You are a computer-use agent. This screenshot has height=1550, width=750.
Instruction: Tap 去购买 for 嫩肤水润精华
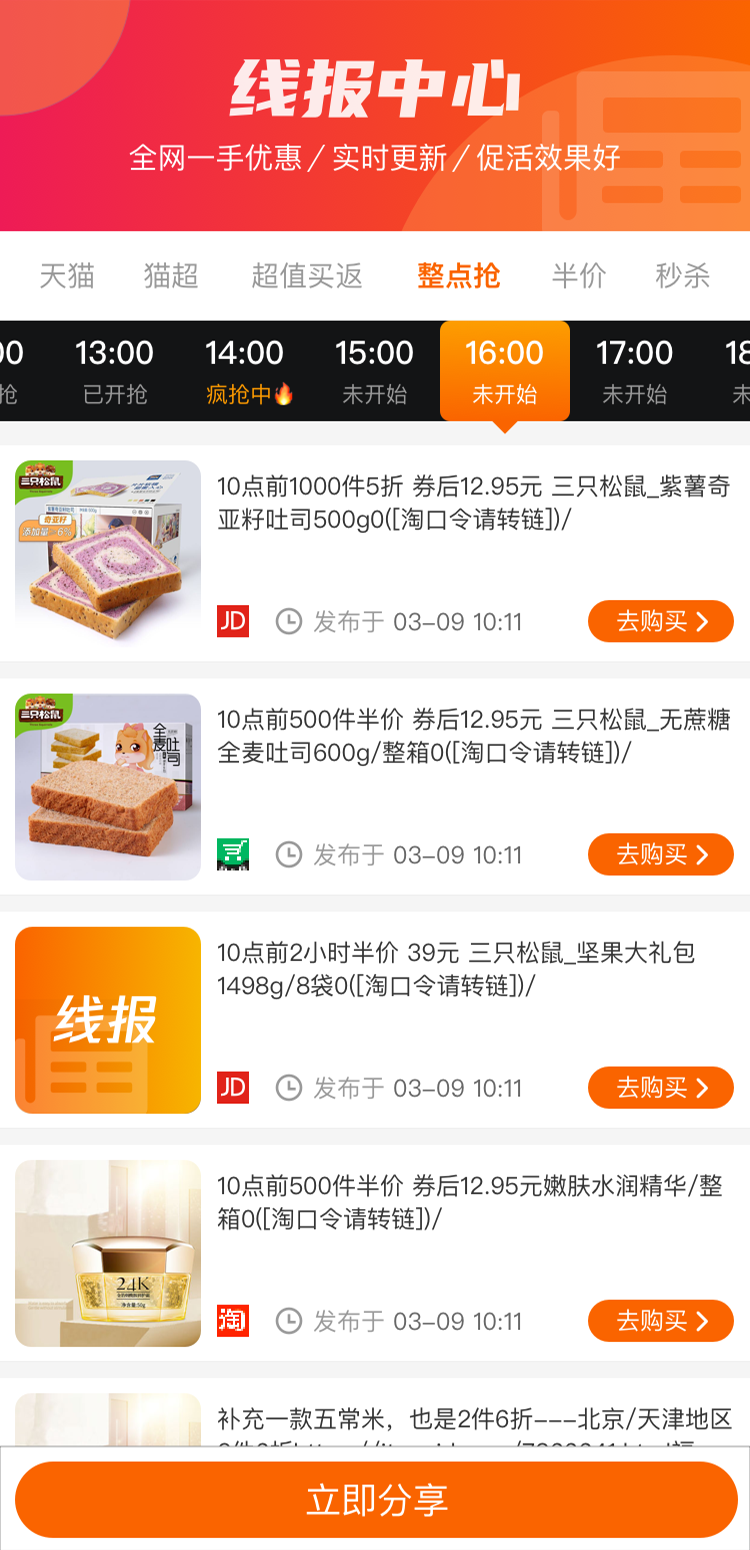point(661,1321)
